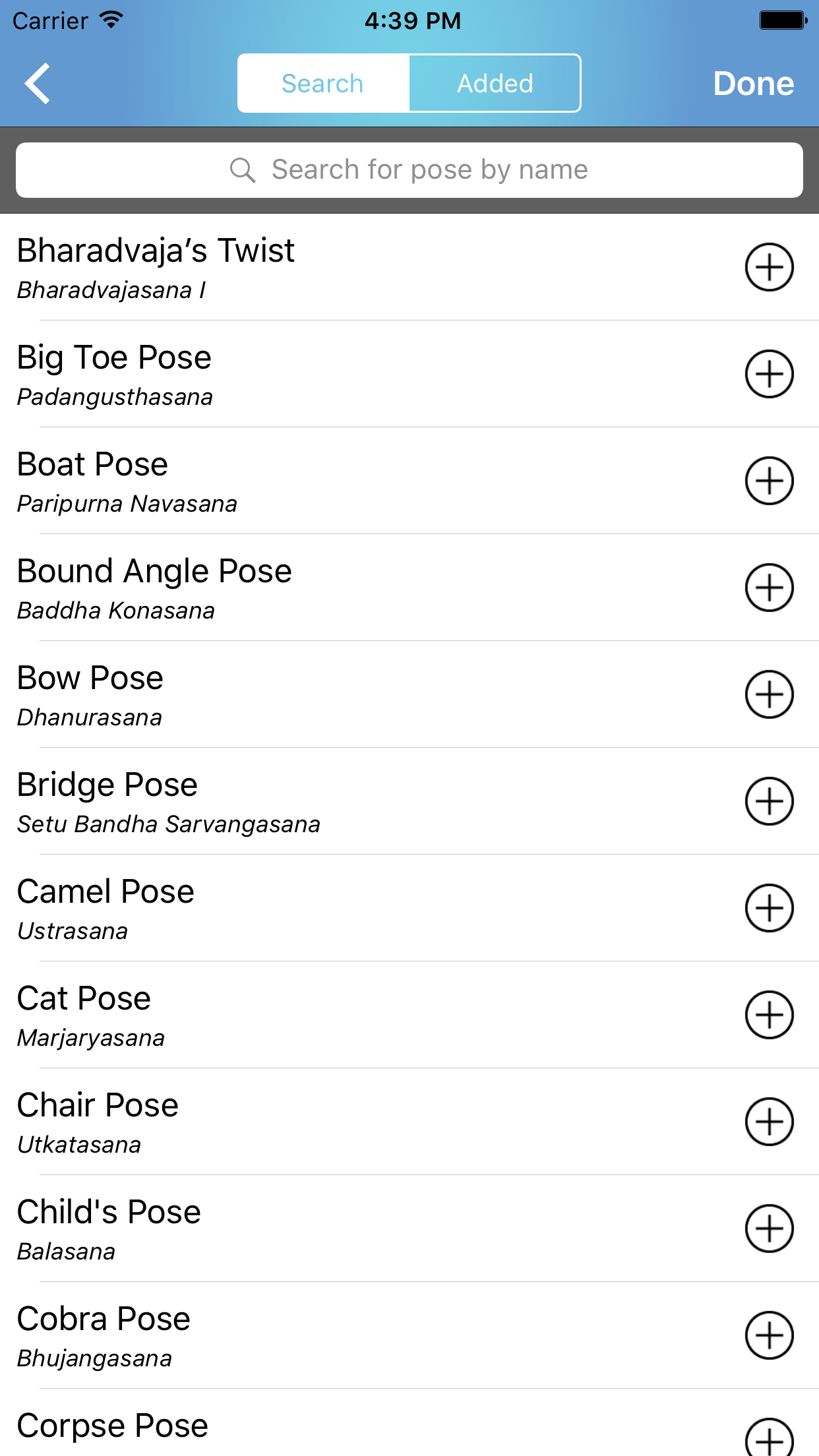Screen dimensions: 819x1456
Task: Add Child's Pose via plus icon
Action: [769, 1228]
